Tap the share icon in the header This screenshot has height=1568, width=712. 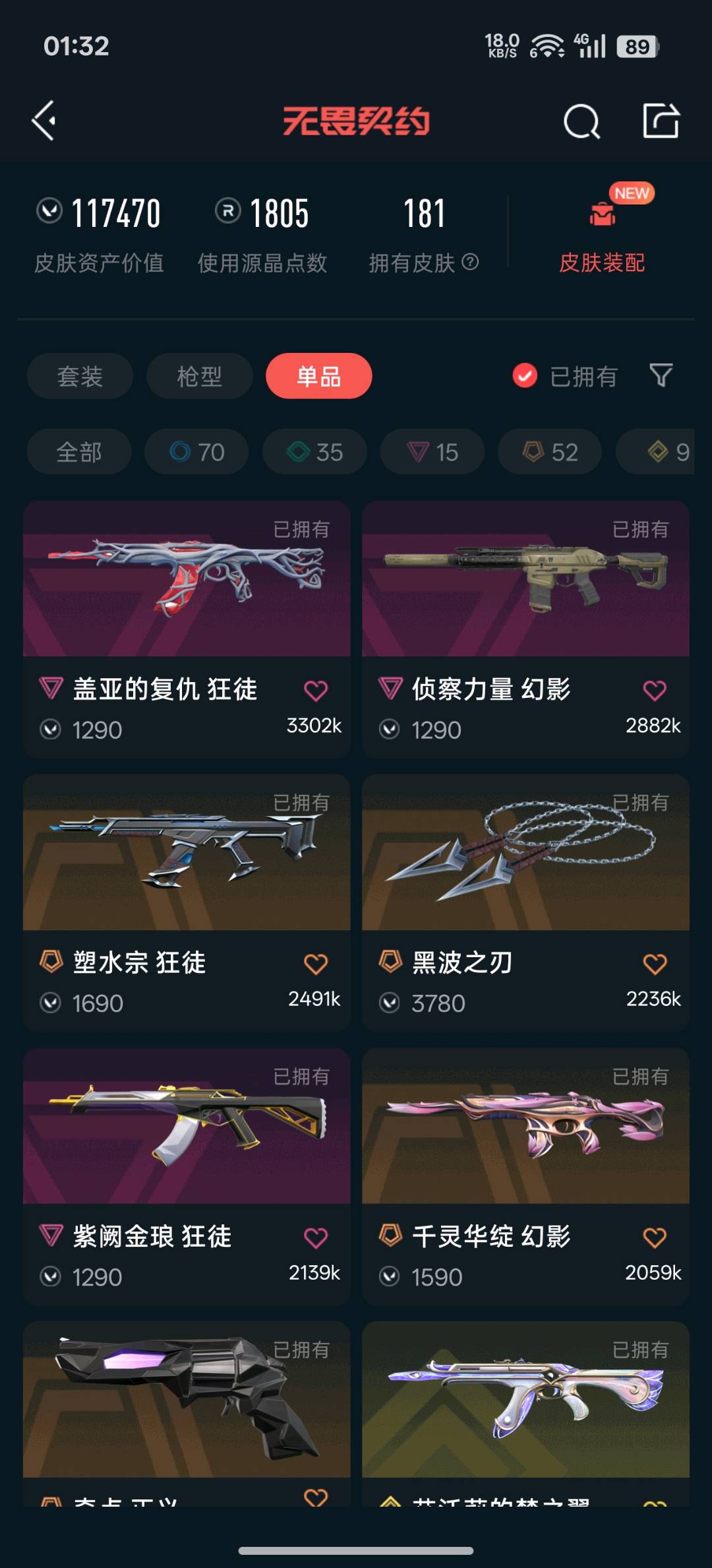661,121
